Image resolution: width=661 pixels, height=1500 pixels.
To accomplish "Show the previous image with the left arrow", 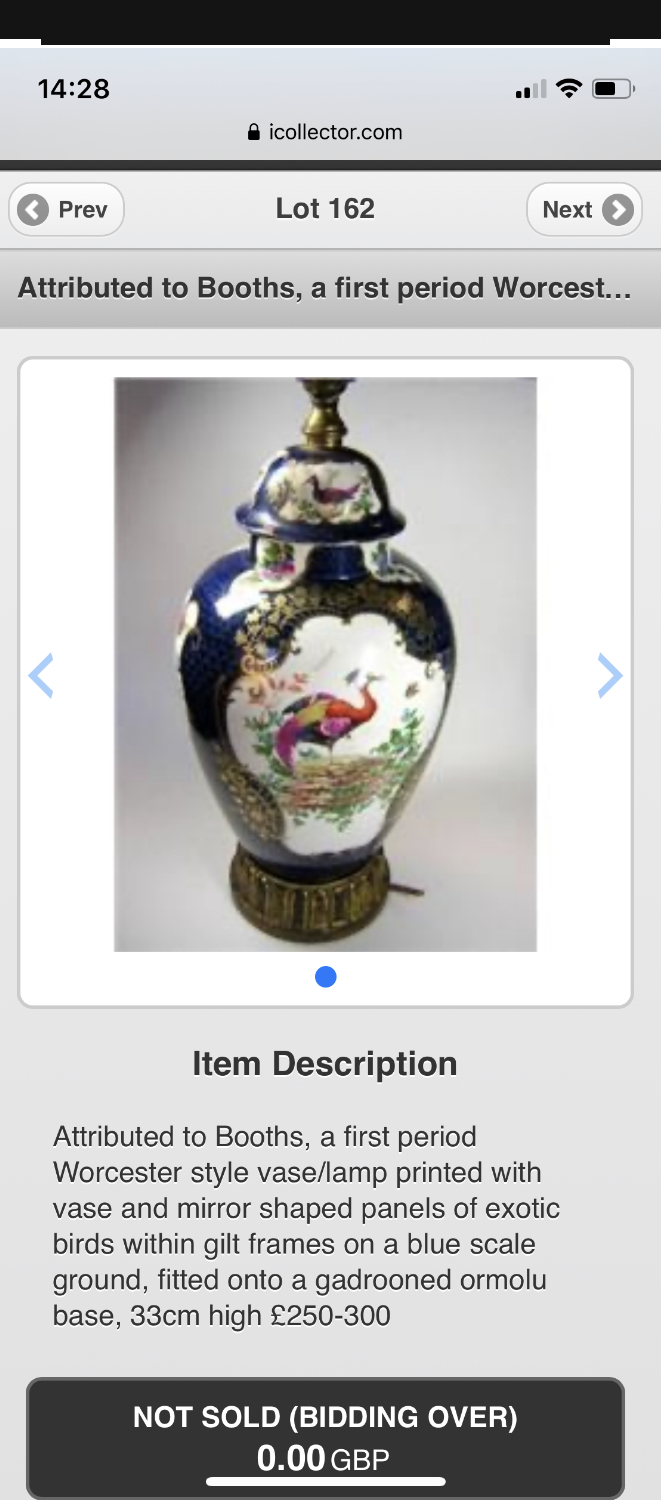I will (x=41, y=675).
